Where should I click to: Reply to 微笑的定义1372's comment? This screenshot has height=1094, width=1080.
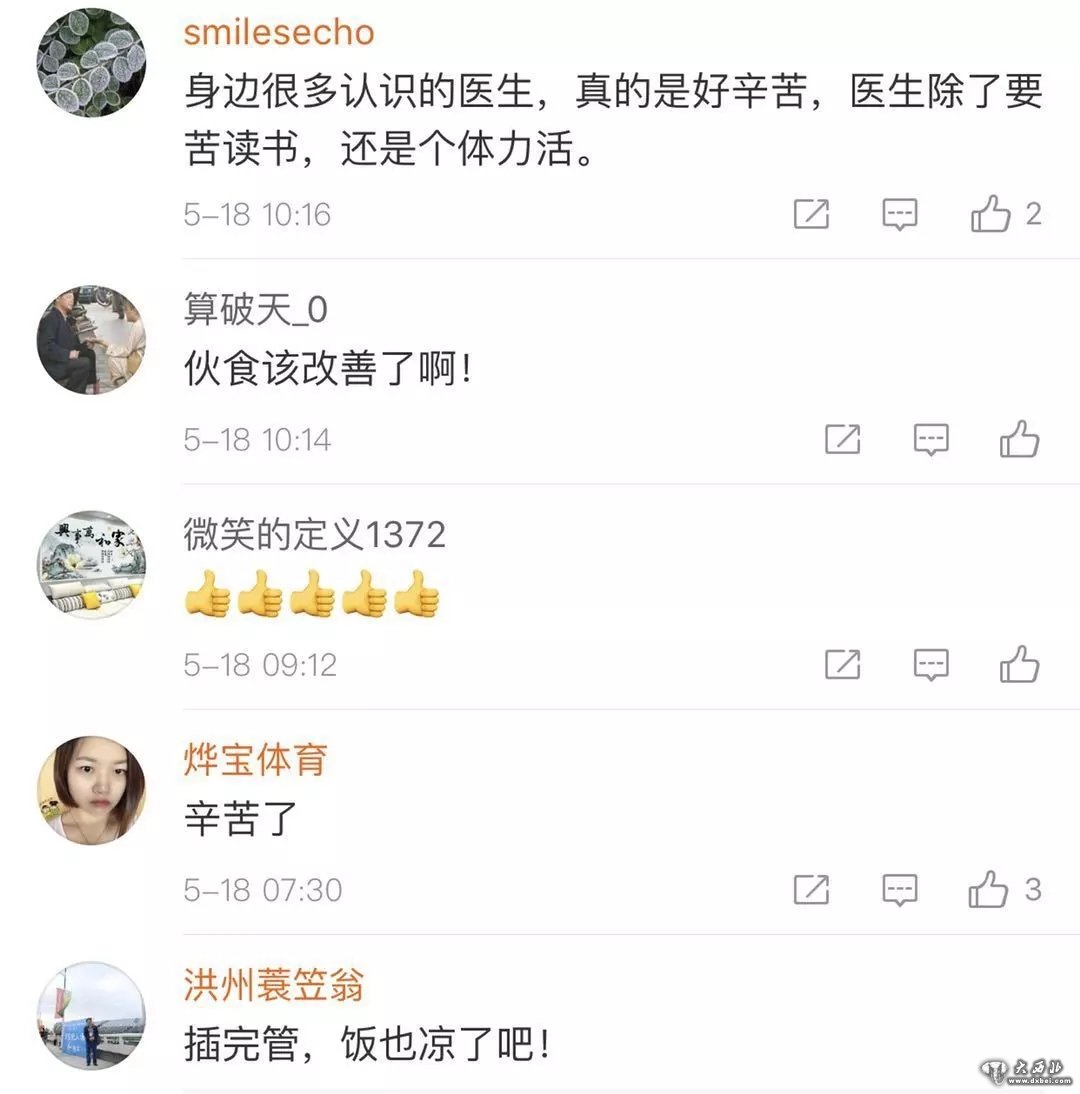pos(931,664)
